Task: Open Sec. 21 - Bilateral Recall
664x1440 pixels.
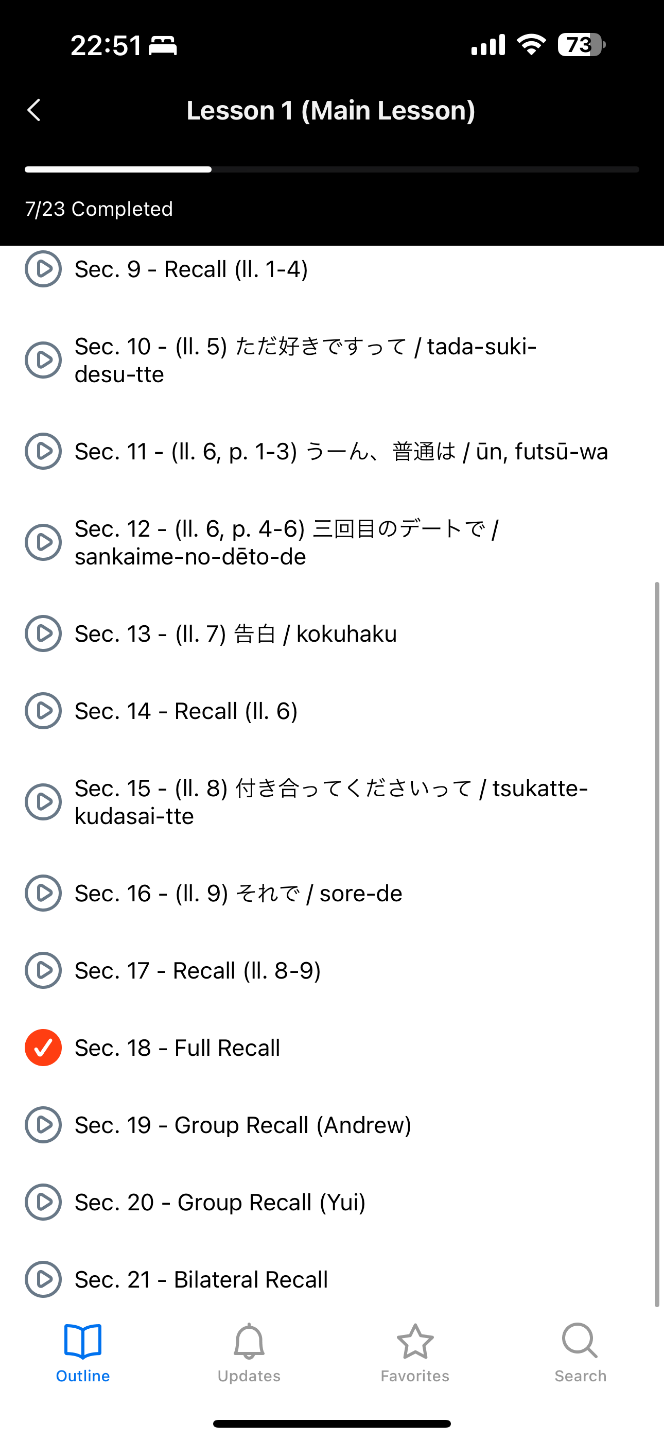Action: [201, 1279]
